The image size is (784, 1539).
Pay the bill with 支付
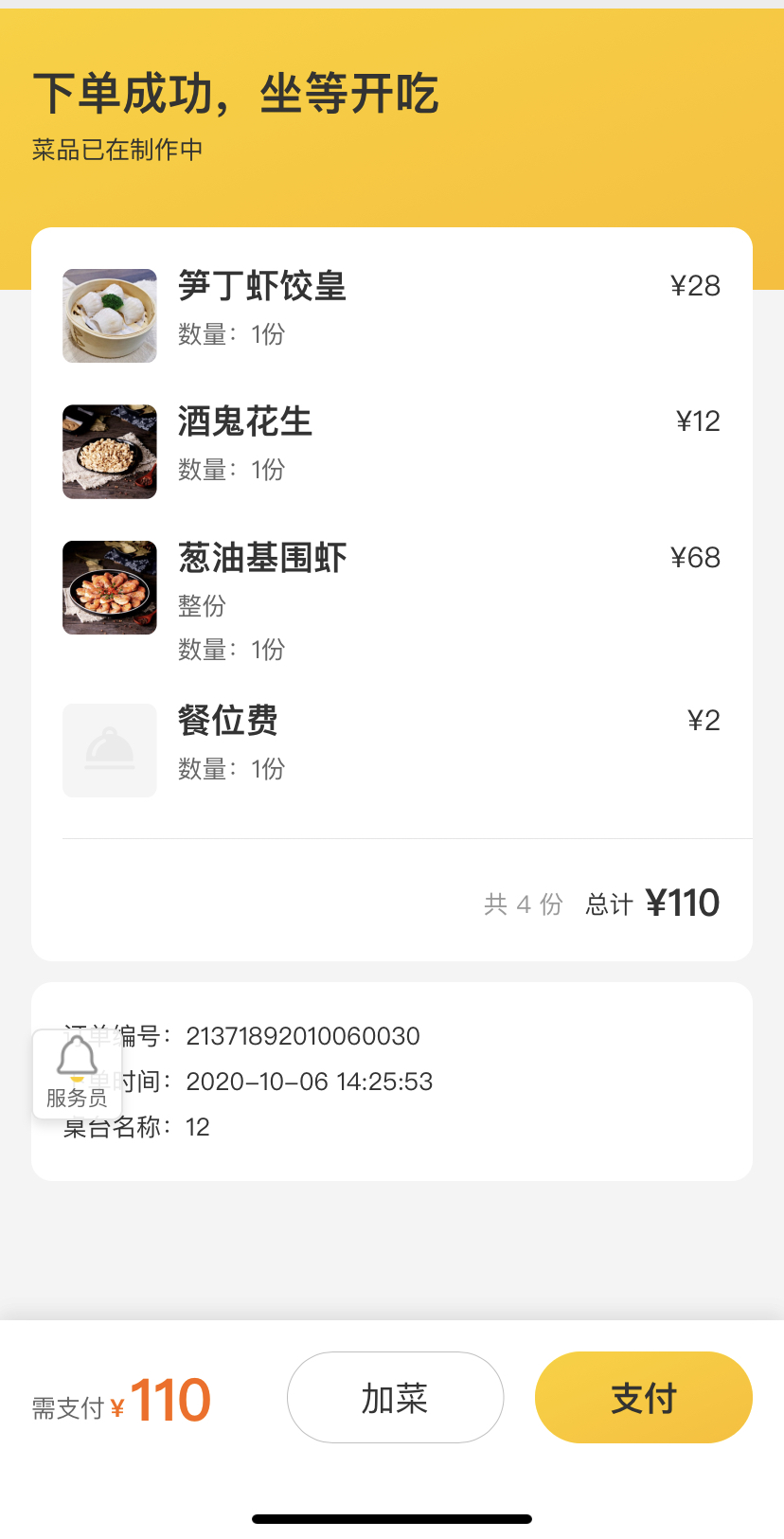643,1397
